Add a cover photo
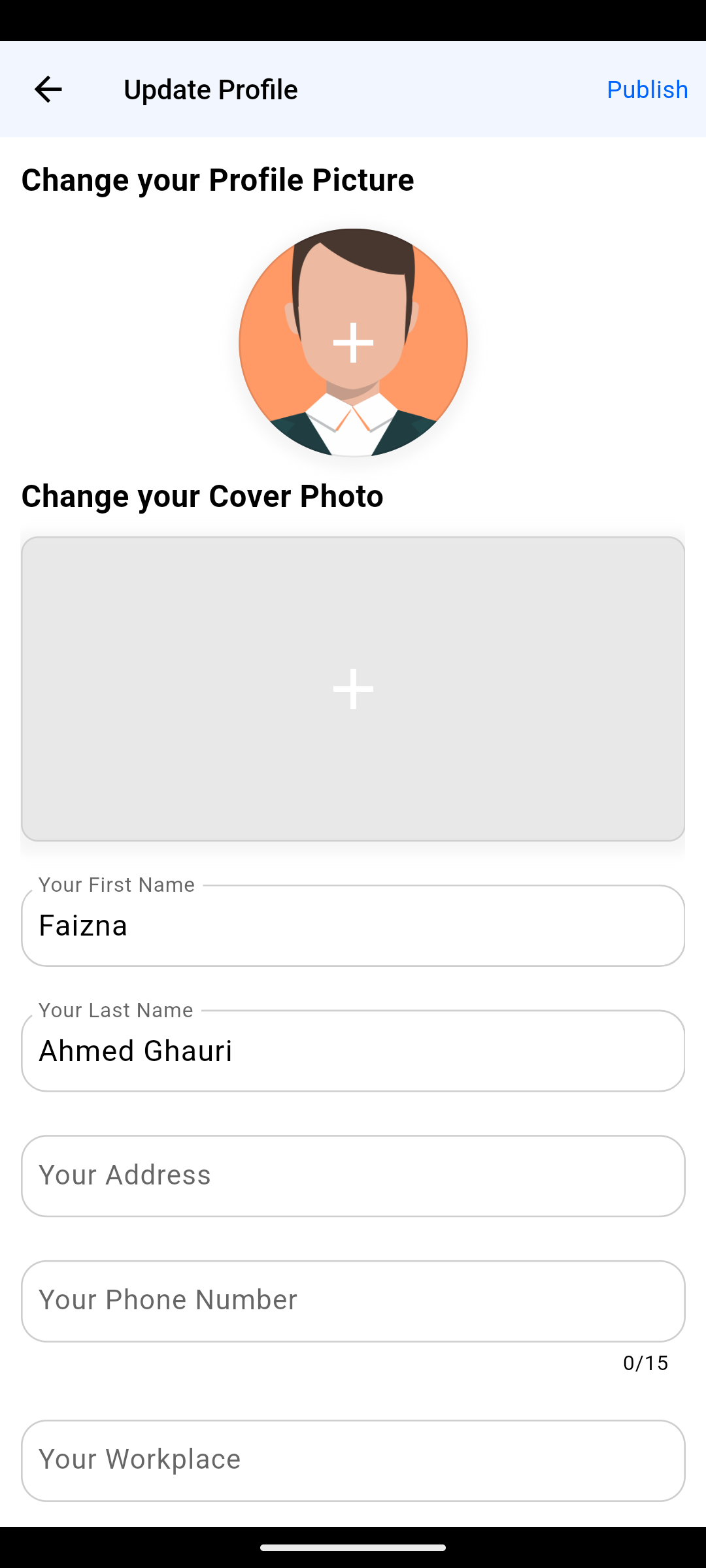The width and height of the screenshot is (706, 1568). (353, 689)
